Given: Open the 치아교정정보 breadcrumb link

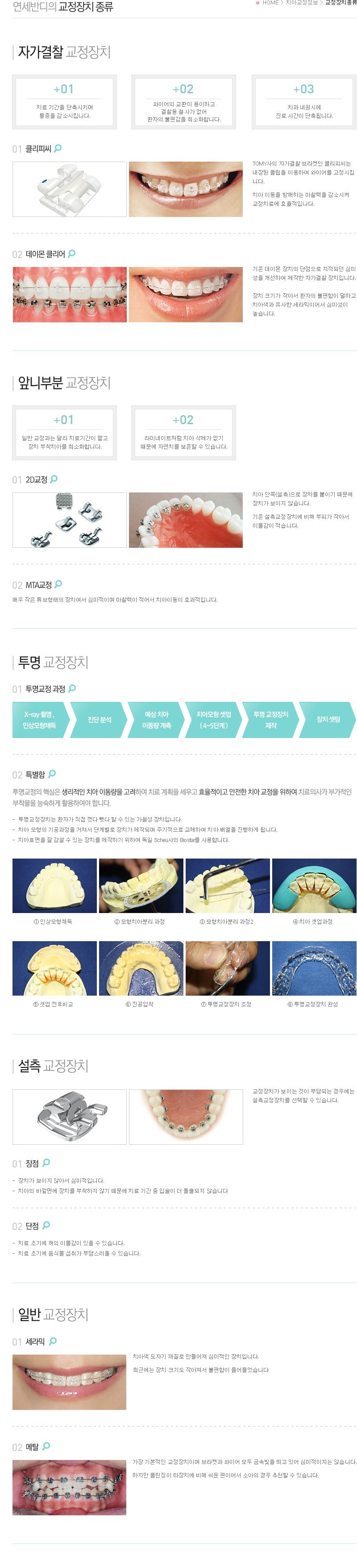Looking at the screenshot, I should 301,3.
